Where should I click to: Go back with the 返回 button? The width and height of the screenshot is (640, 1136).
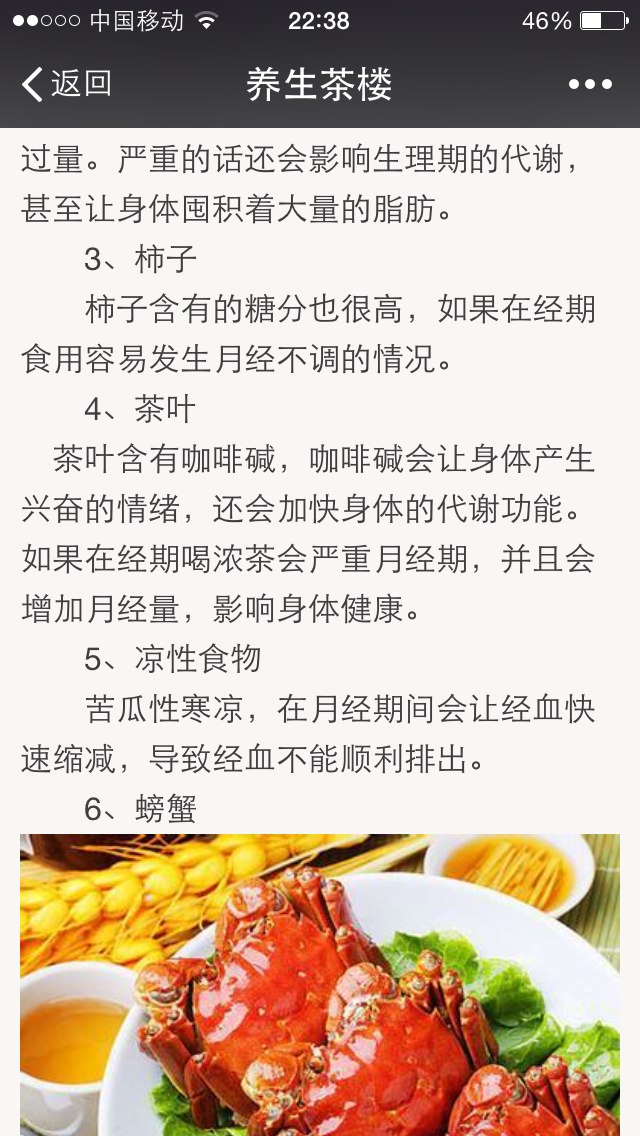pos(67,84)
